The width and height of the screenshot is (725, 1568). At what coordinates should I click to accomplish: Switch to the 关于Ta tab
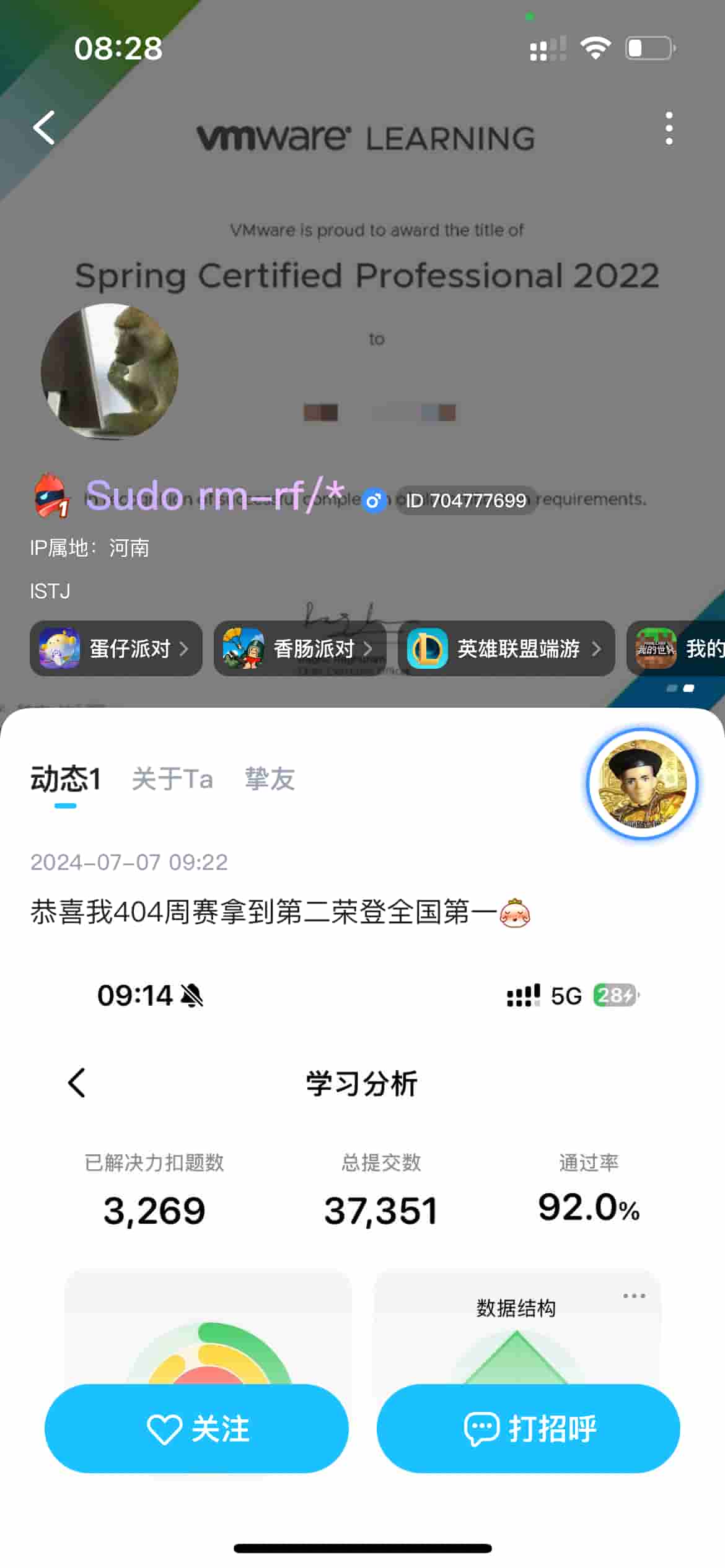point(172,779)
